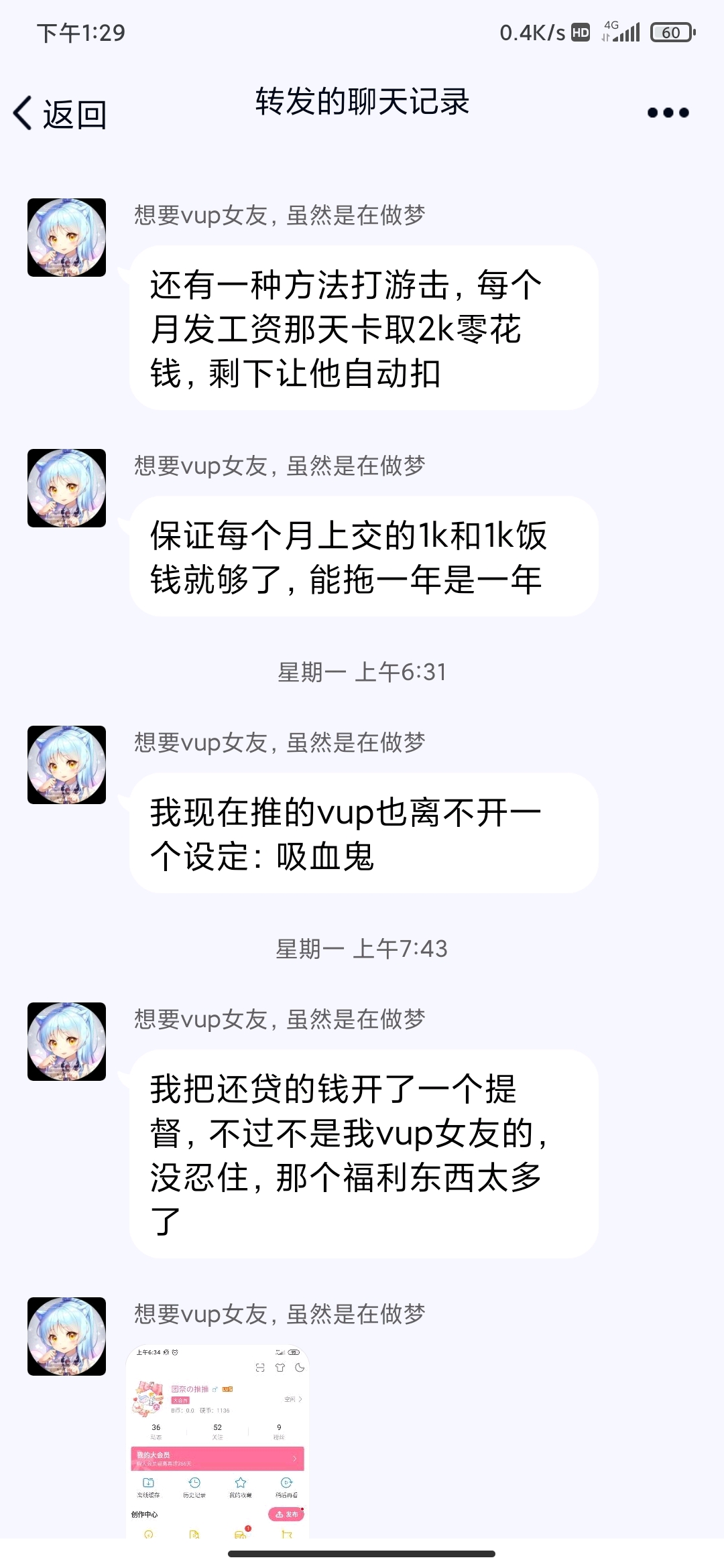
Task: Tap the 返回 back button
Action: click(x=60, y=114)
